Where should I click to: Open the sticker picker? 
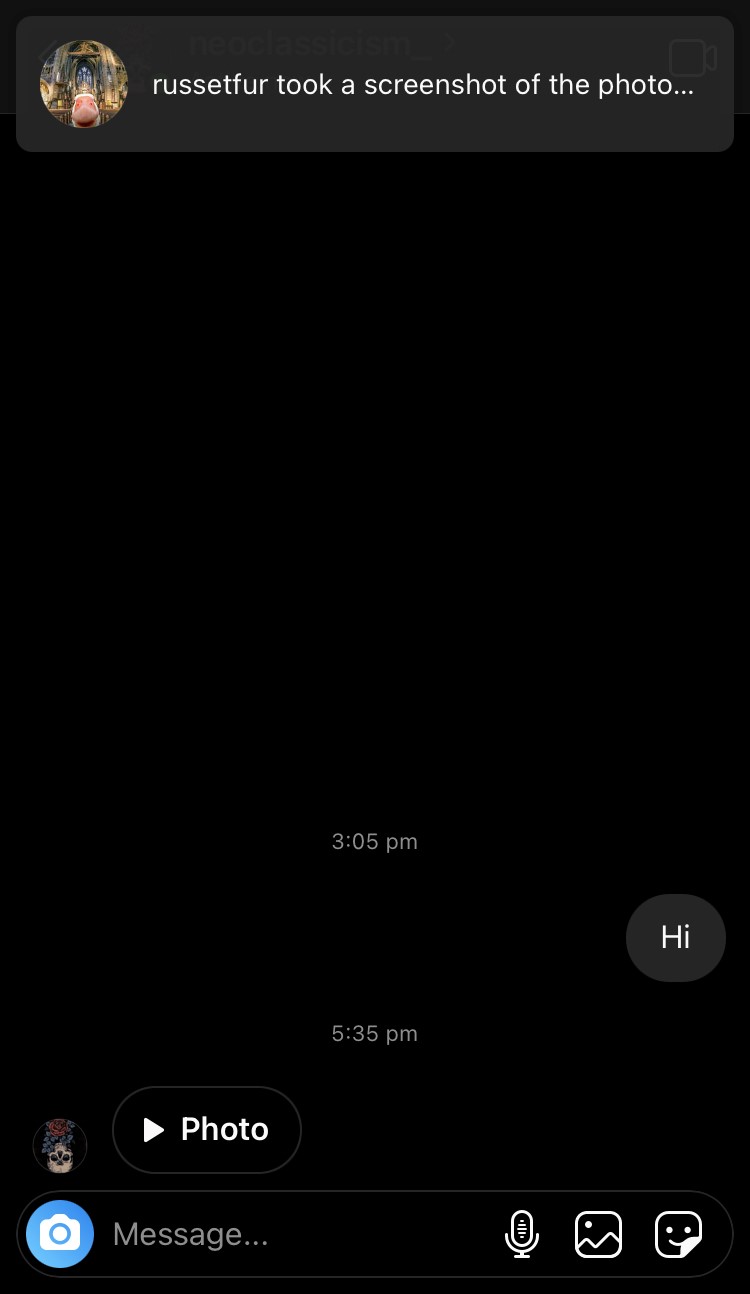[678, 1234]
